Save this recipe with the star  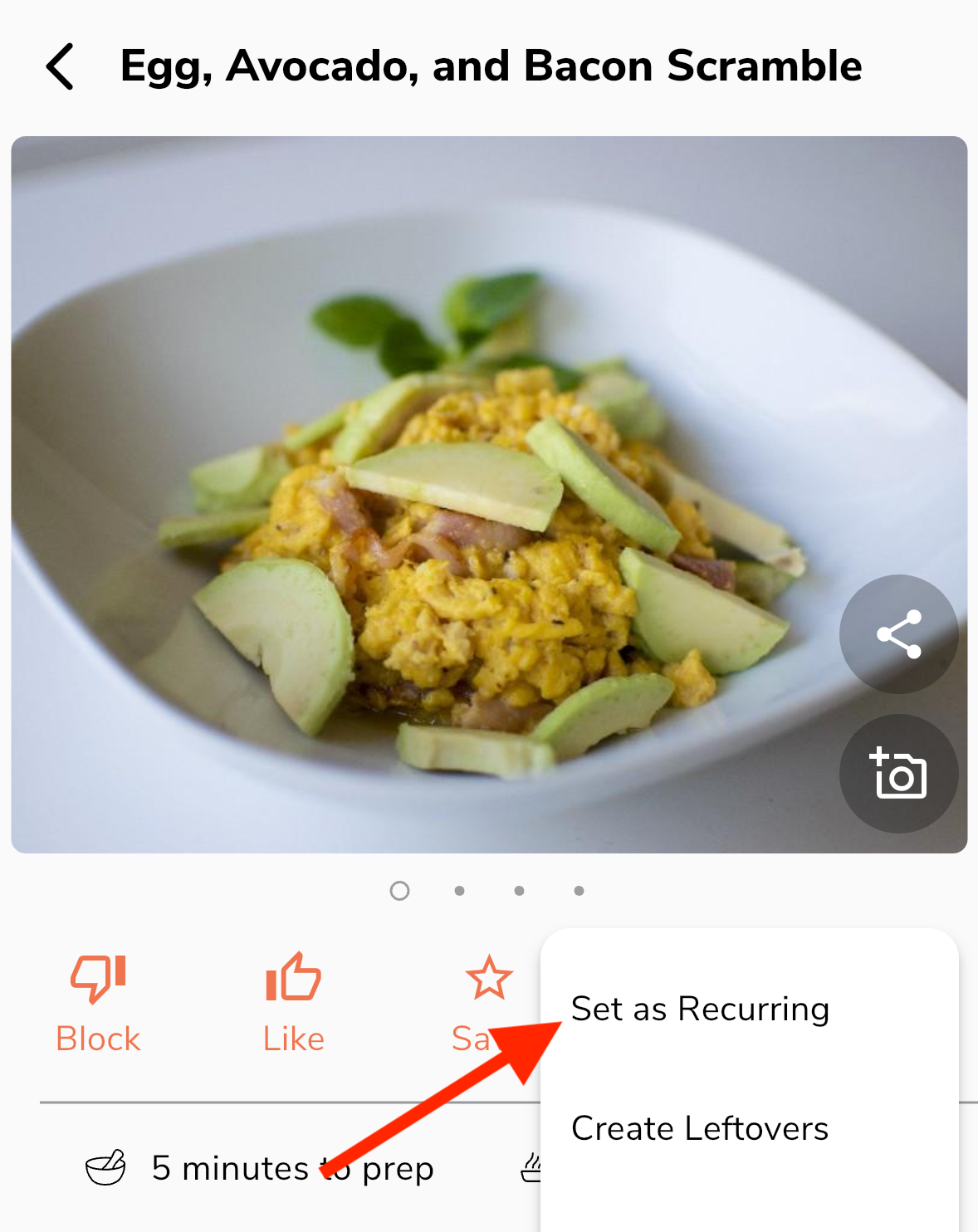tap(487, 980)
